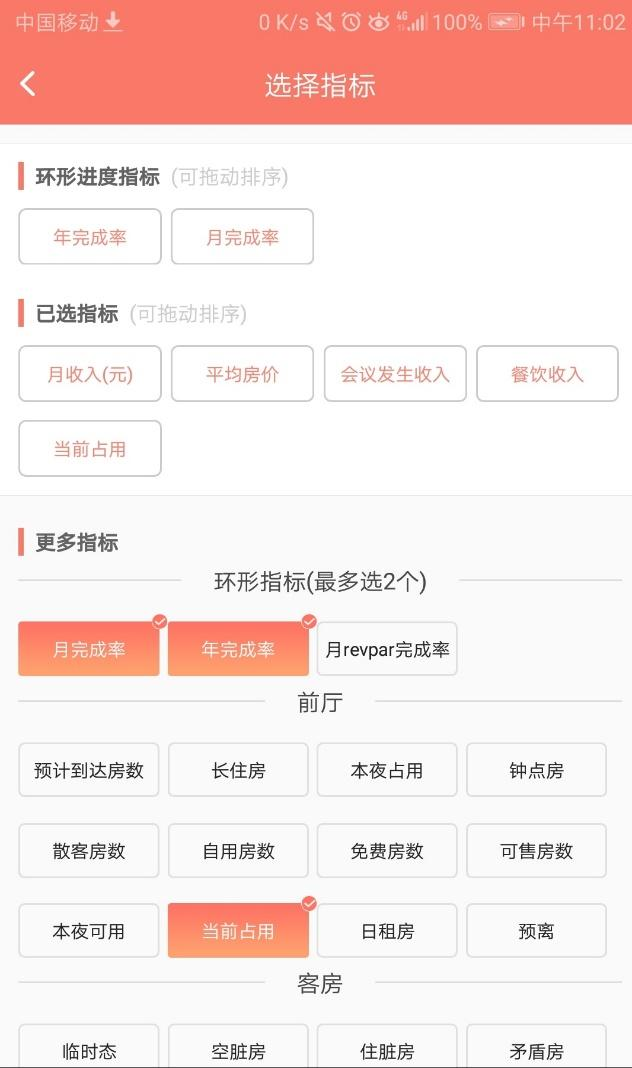Viewport: 632px width, 1068px height.
Task: Select the 空脏房 indicator
Action: point(238,1049)
